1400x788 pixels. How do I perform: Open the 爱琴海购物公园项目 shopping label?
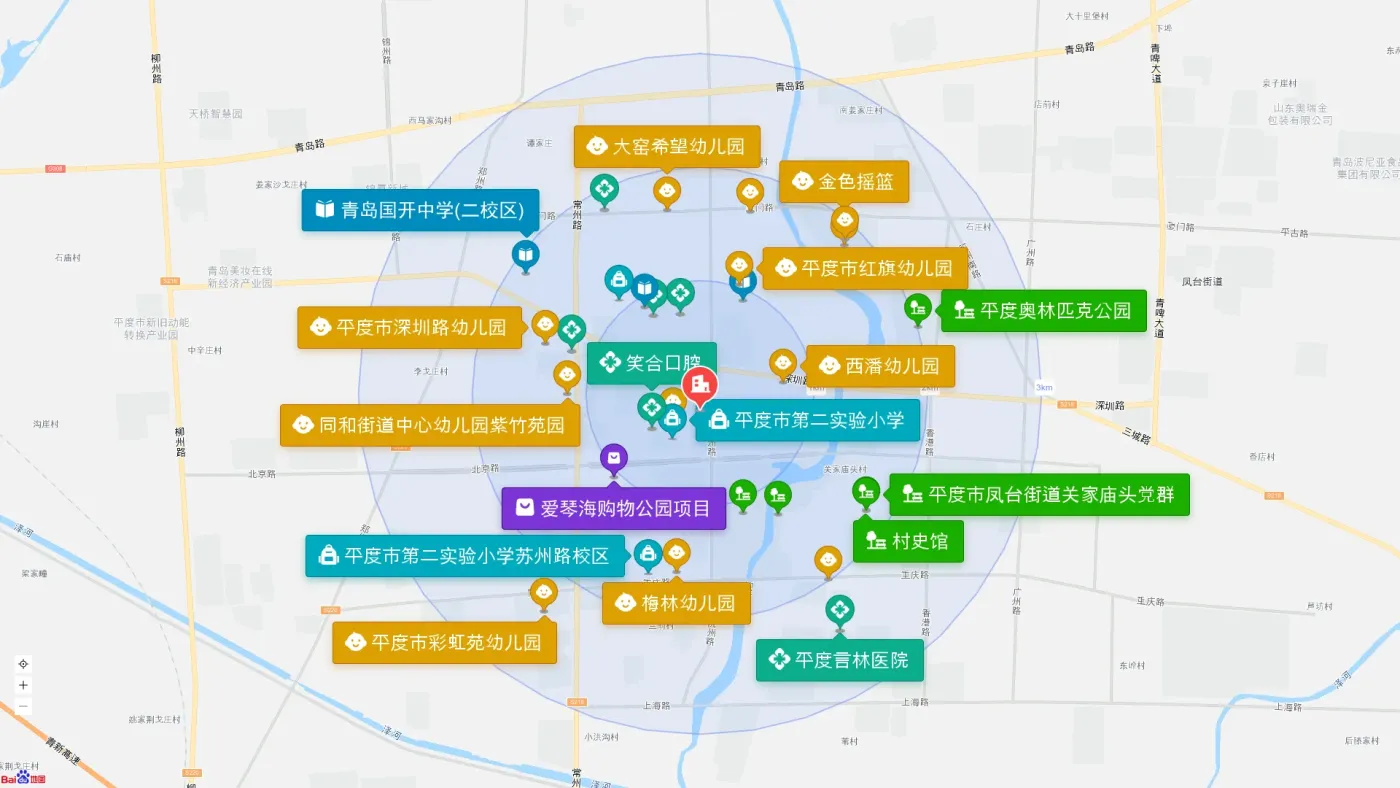(x=614, y=508)
